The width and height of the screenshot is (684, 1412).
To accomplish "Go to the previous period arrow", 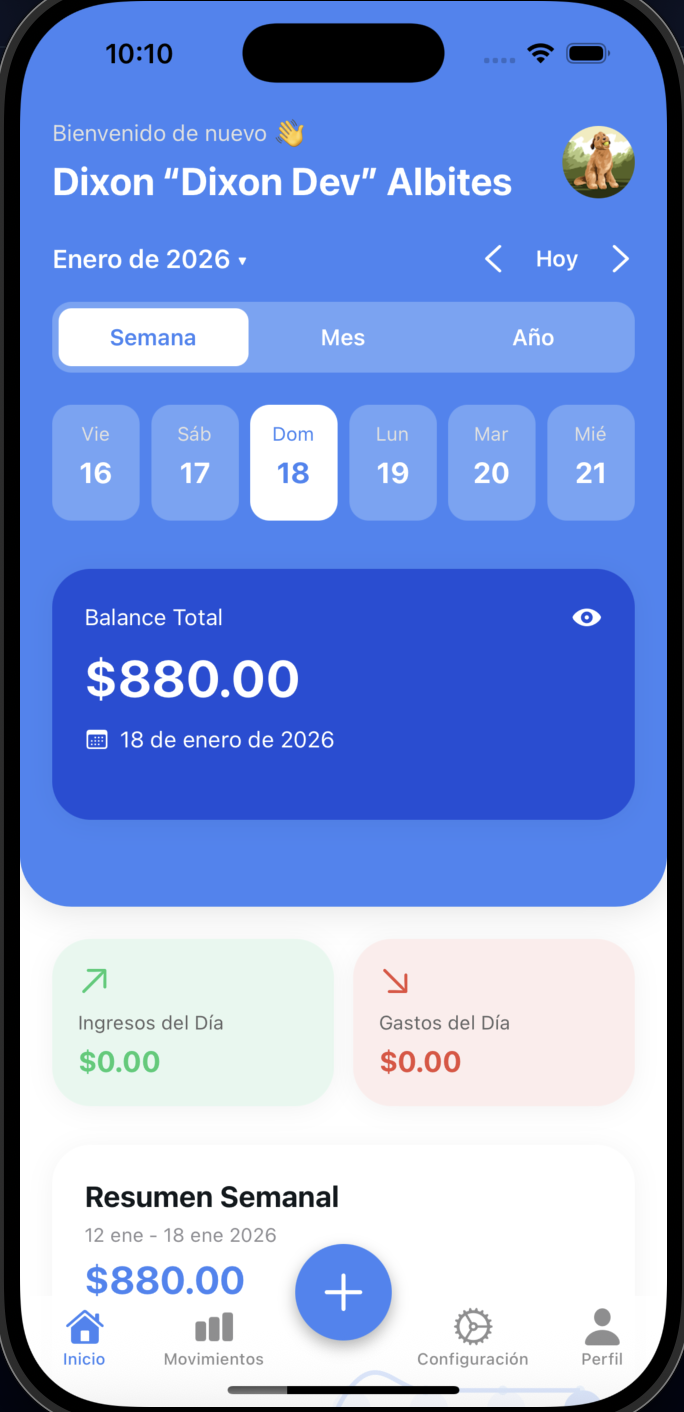I will click(493, 260).
